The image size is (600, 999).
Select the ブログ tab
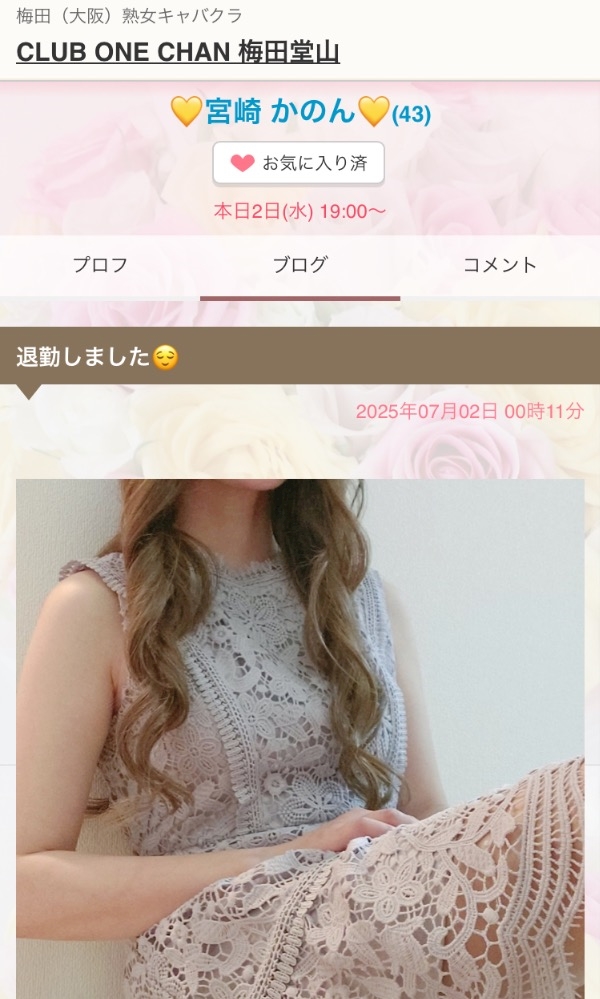pos(300,265)
